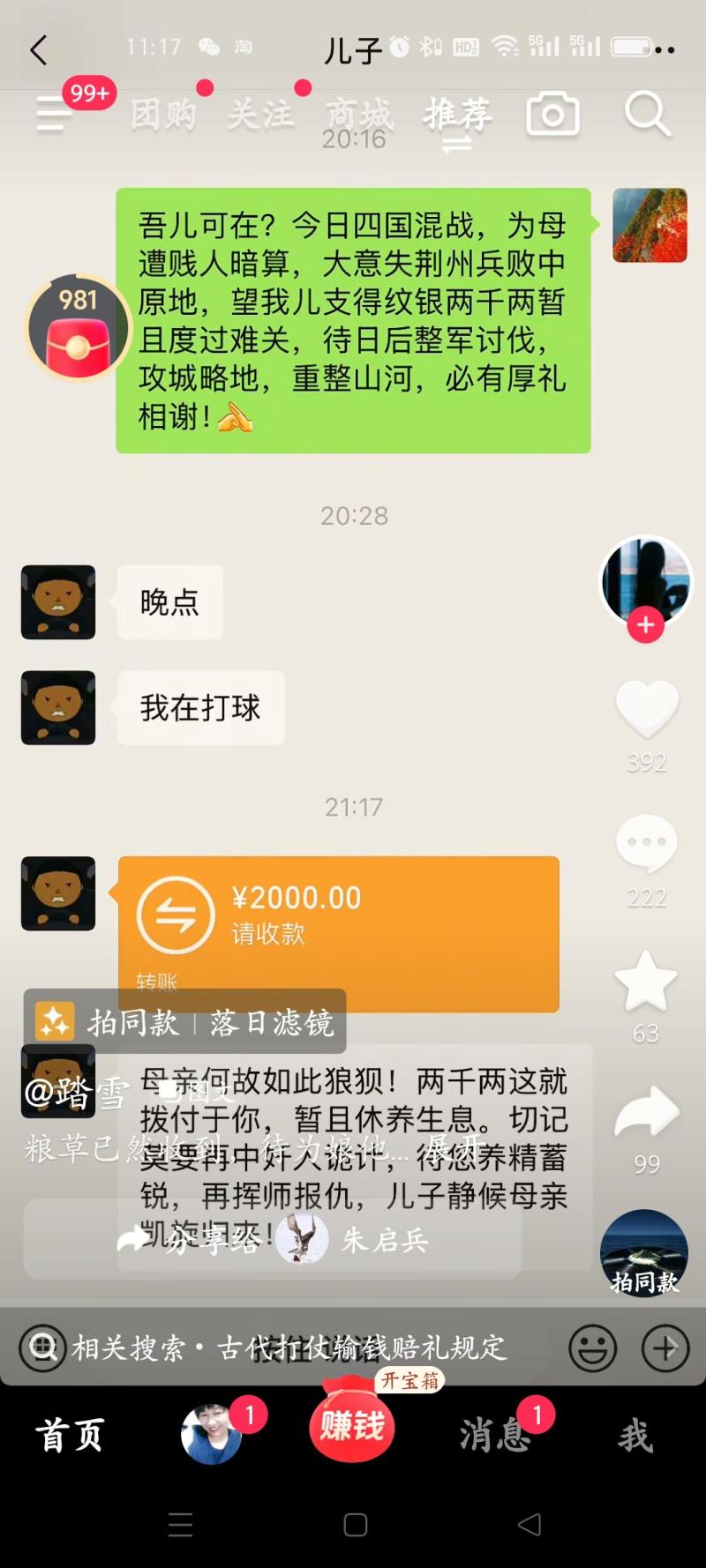706x1568 pixels.
Task: Open the 222 comments
Action: [x=647, y=843]
